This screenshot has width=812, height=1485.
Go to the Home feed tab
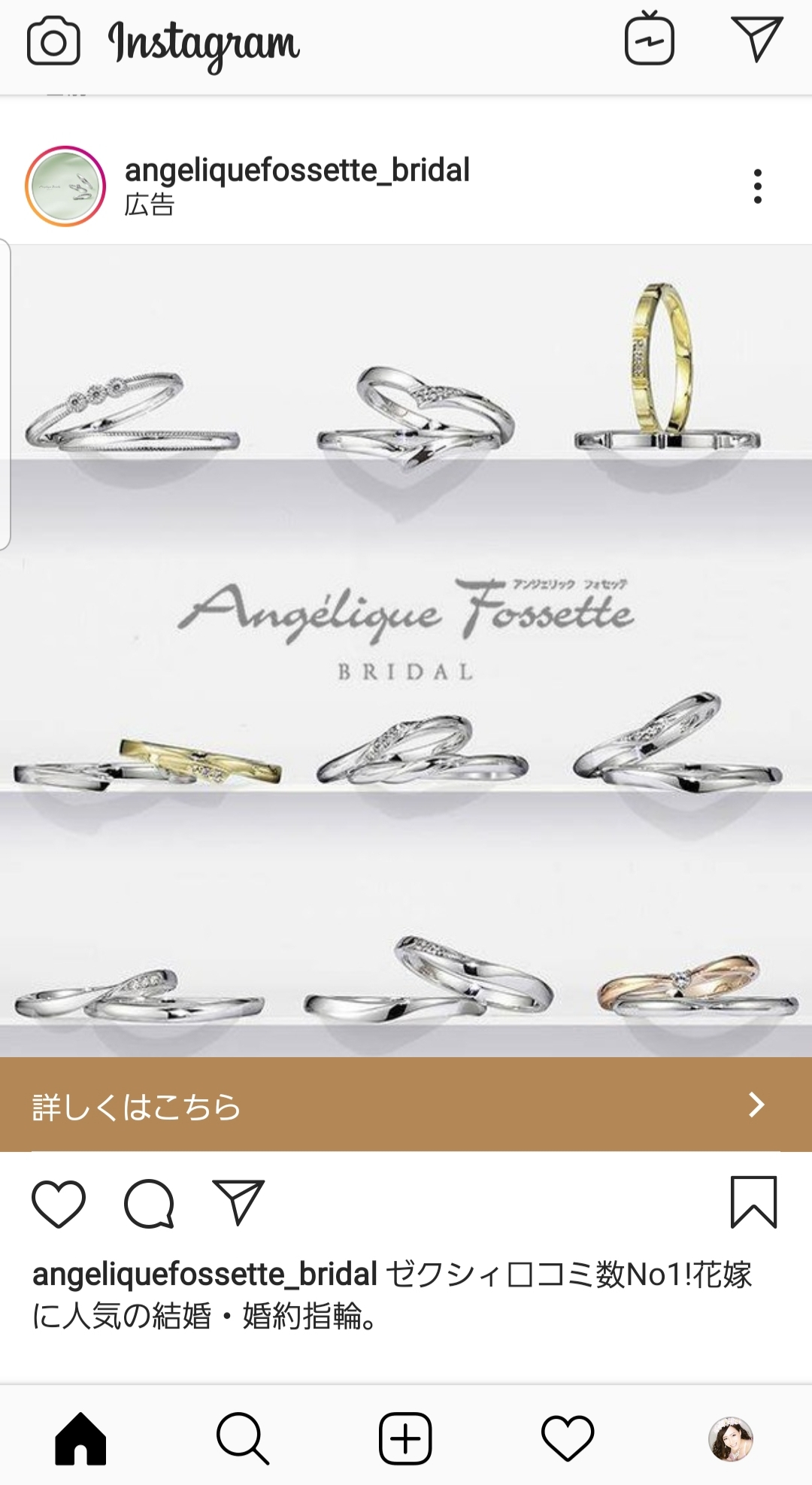80,1438
